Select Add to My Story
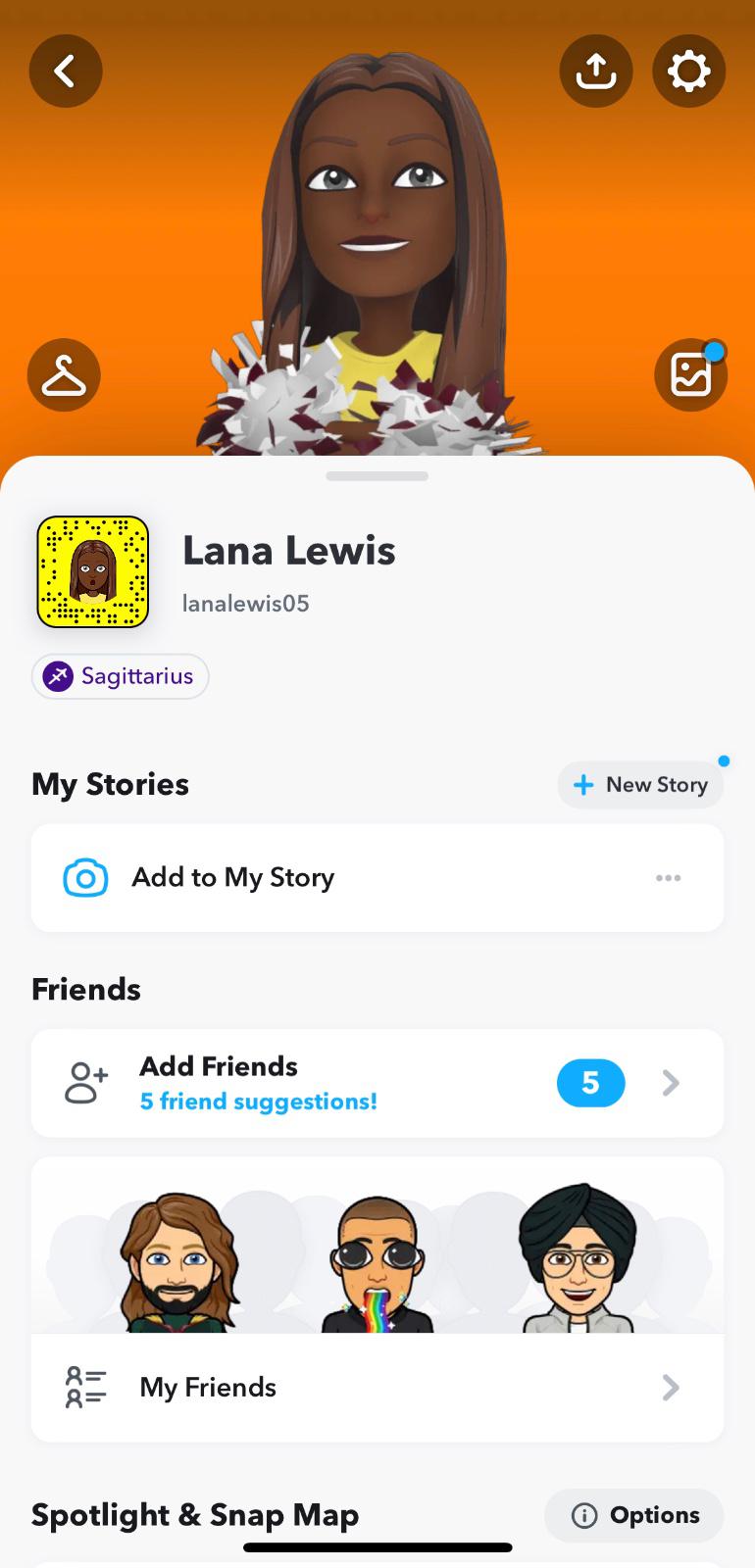This screenshot has width=755, height=1568. coord(233,877)
